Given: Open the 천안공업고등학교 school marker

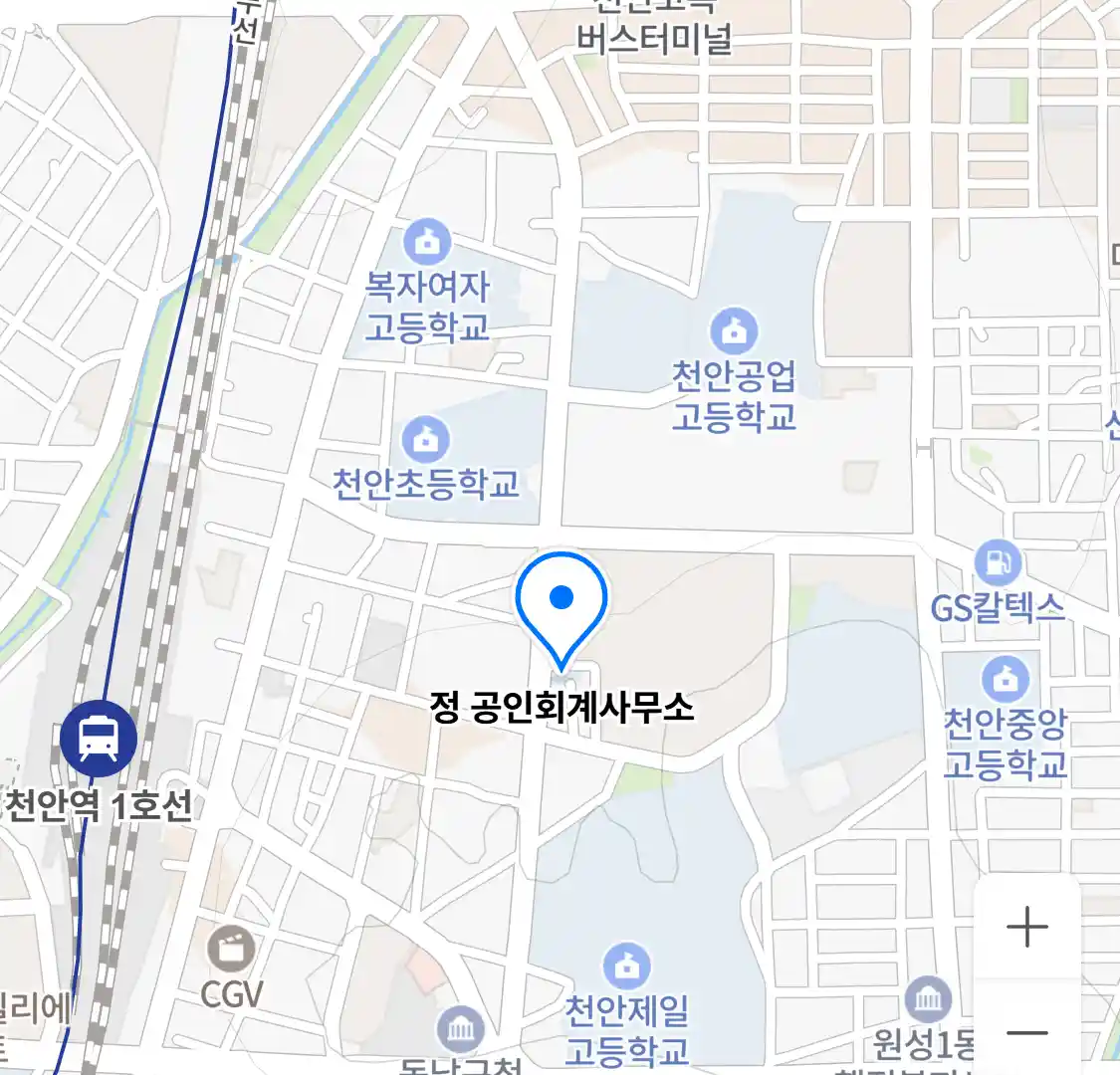Looking at the screenshot, I should point(735,332).
